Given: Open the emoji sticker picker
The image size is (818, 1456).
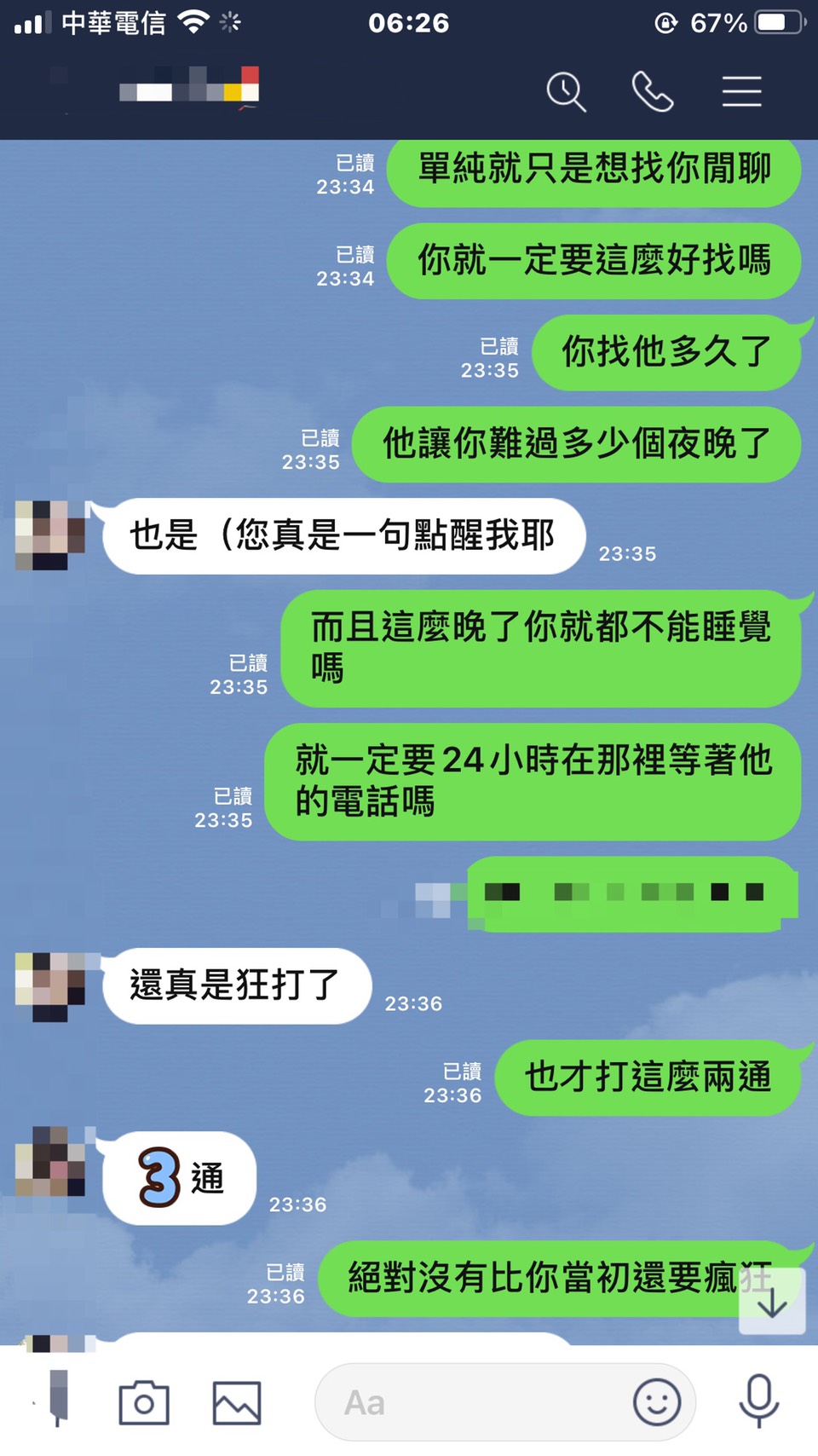Looking at the screenshot, I should click(656, 1402).
